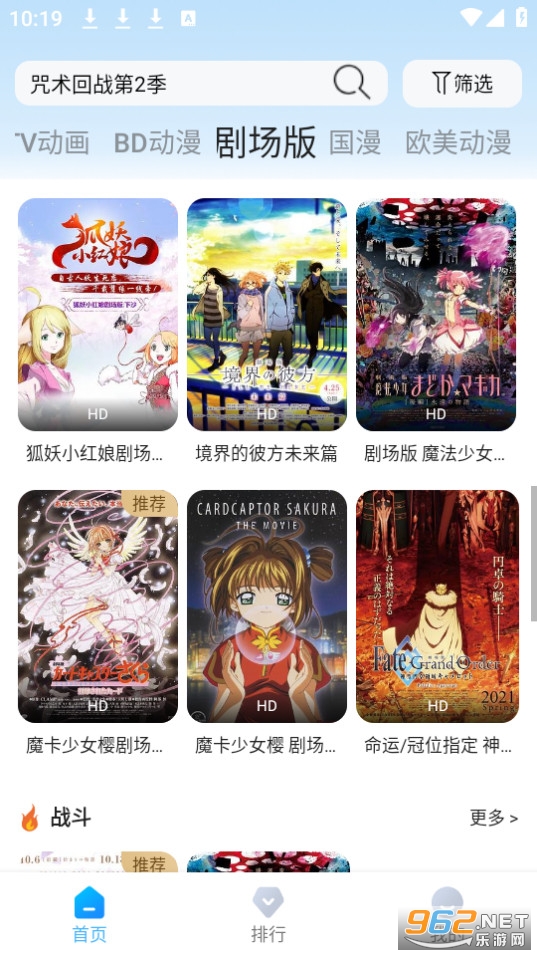Go to the 首页 home tab

point(90,915)
